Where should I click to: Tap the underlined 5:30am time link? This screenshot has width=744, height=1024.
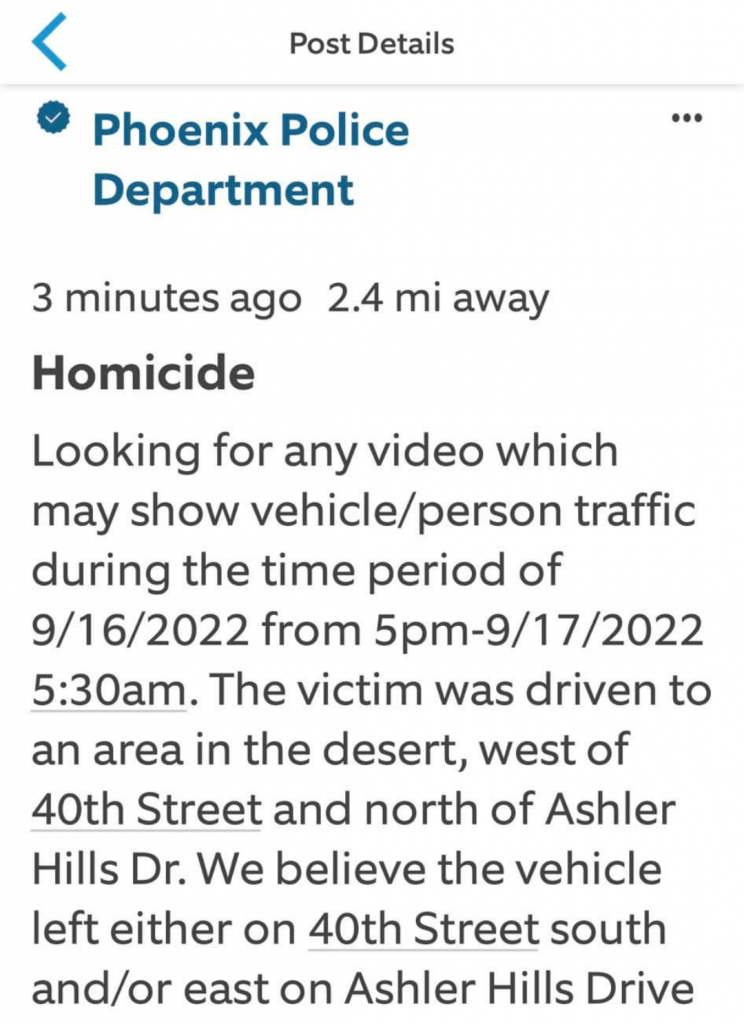109,690
